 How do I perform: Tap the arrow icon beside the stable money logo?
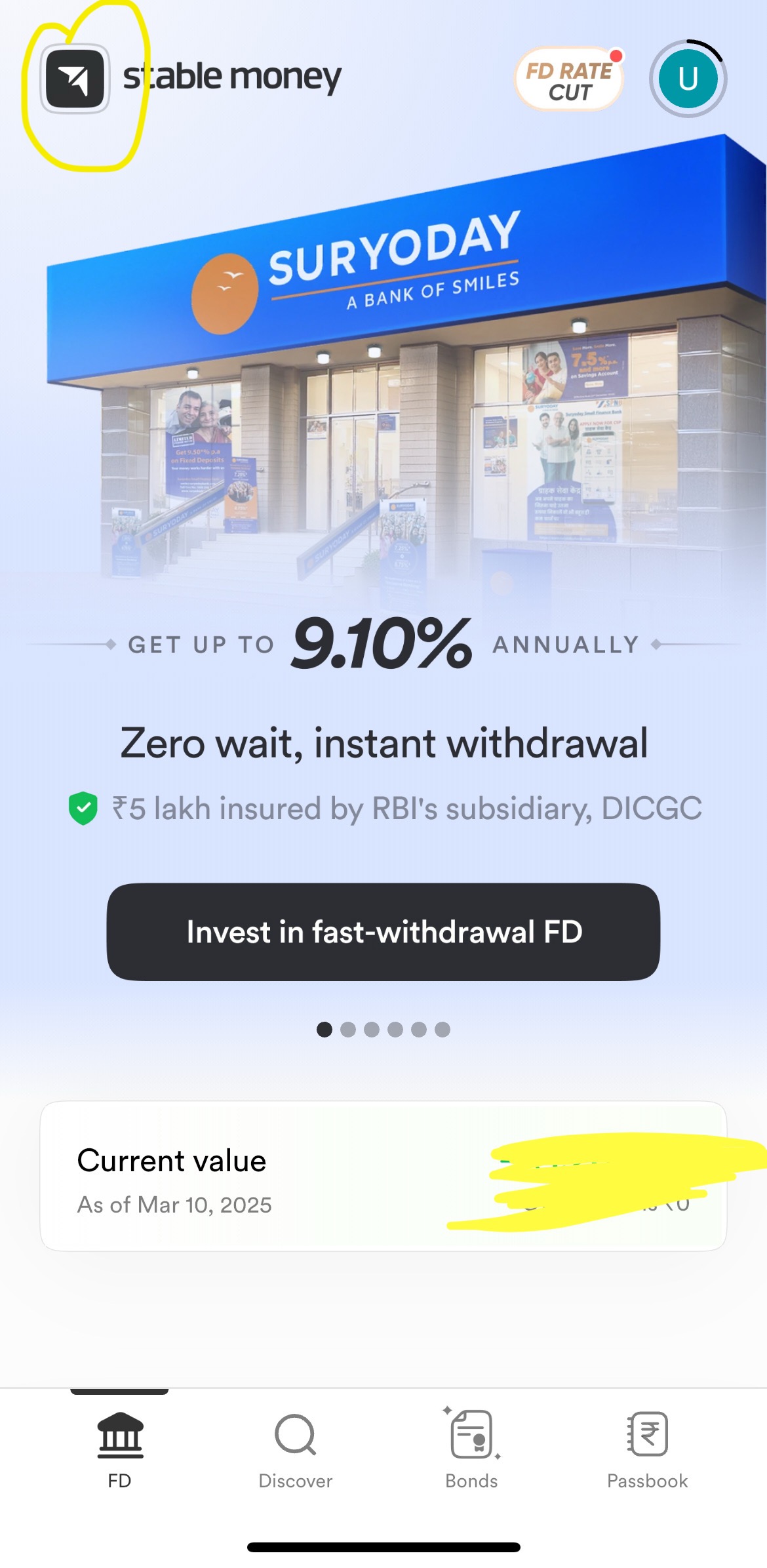(75, 79)
